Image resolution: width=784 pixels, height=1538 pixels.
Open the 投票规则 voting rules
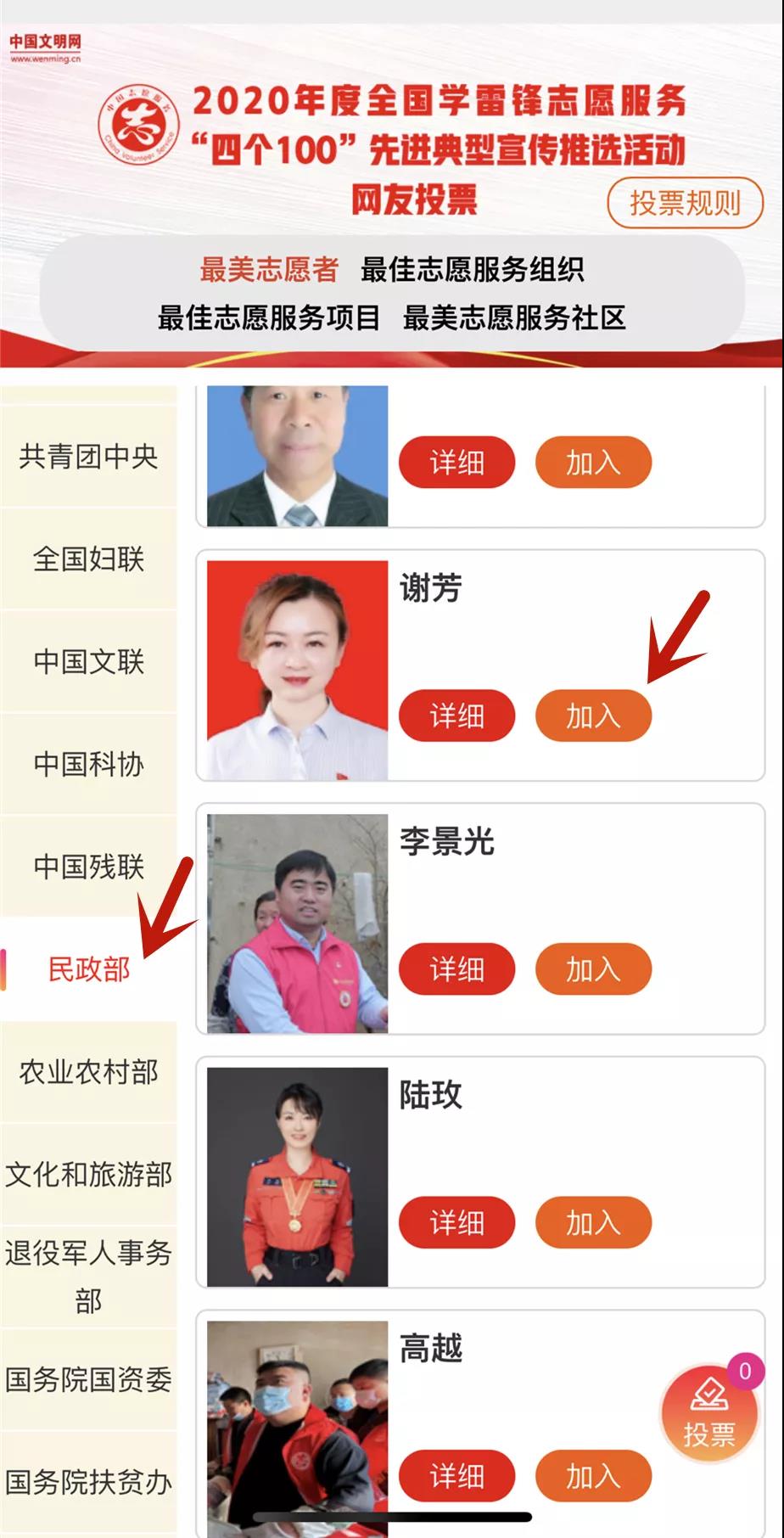pos(685,203)
